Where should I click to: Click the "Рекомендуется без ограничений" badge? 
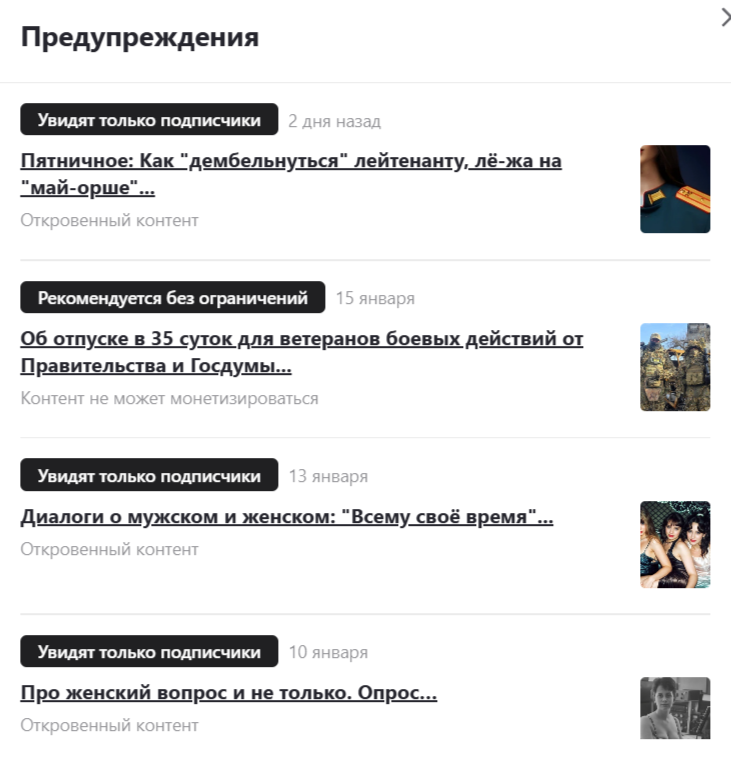pyautogui.click(x=171, y=297)
